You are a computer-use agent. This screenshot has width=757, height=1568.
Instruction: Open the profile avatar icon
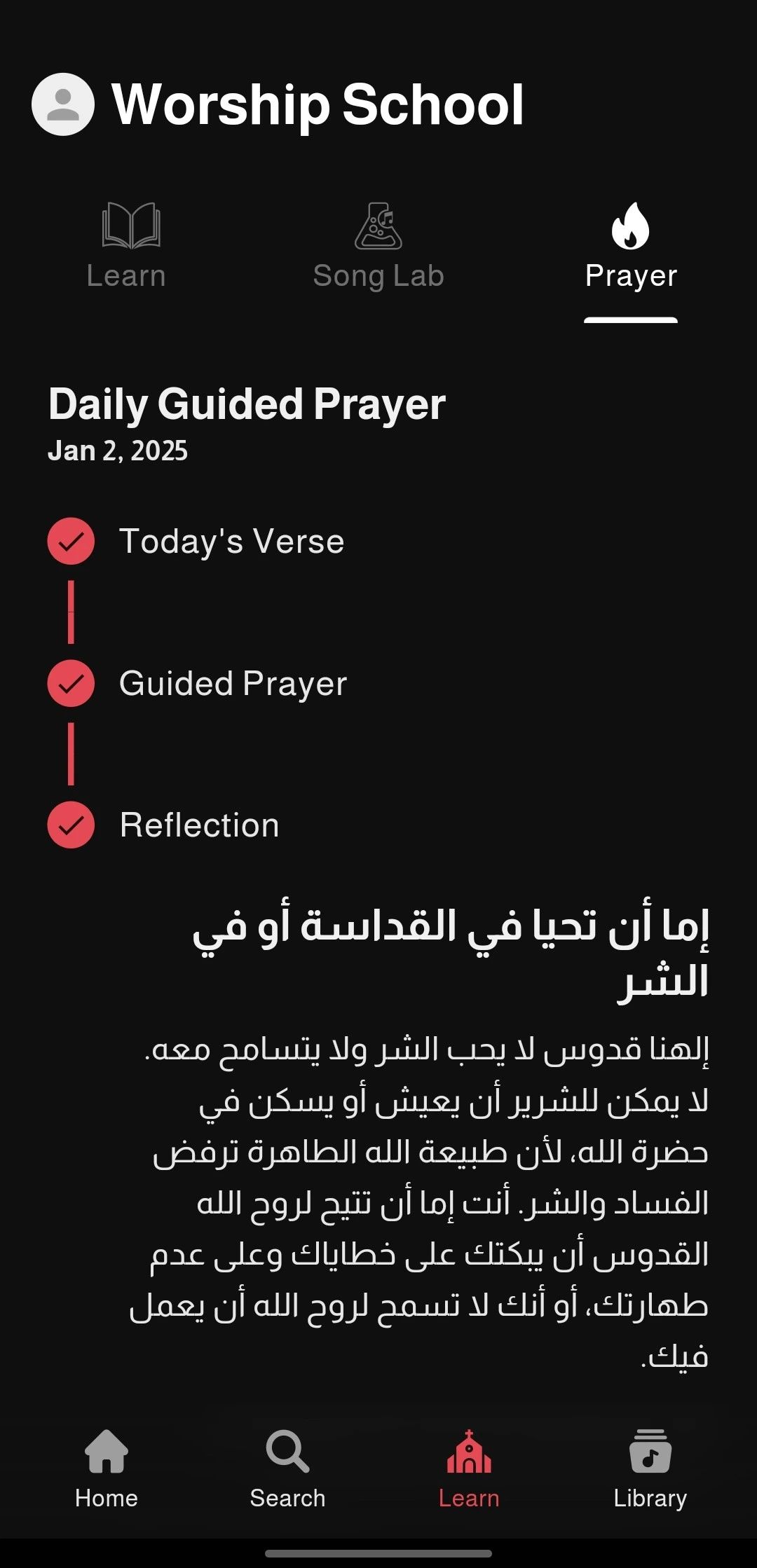(x=63, y=104)
